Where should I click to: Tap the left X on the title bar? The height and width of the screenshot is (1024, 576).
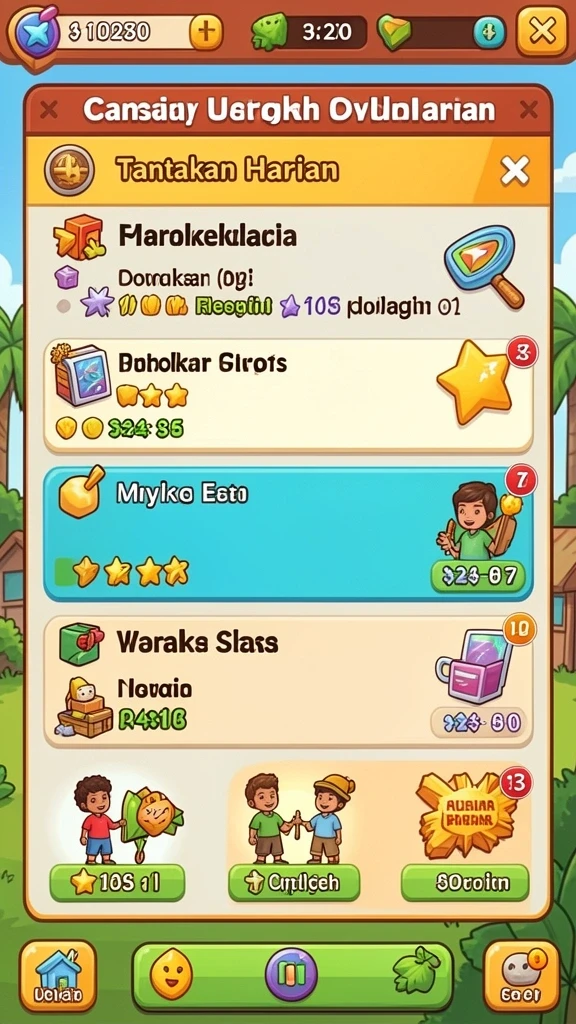[x=49, y=109]
